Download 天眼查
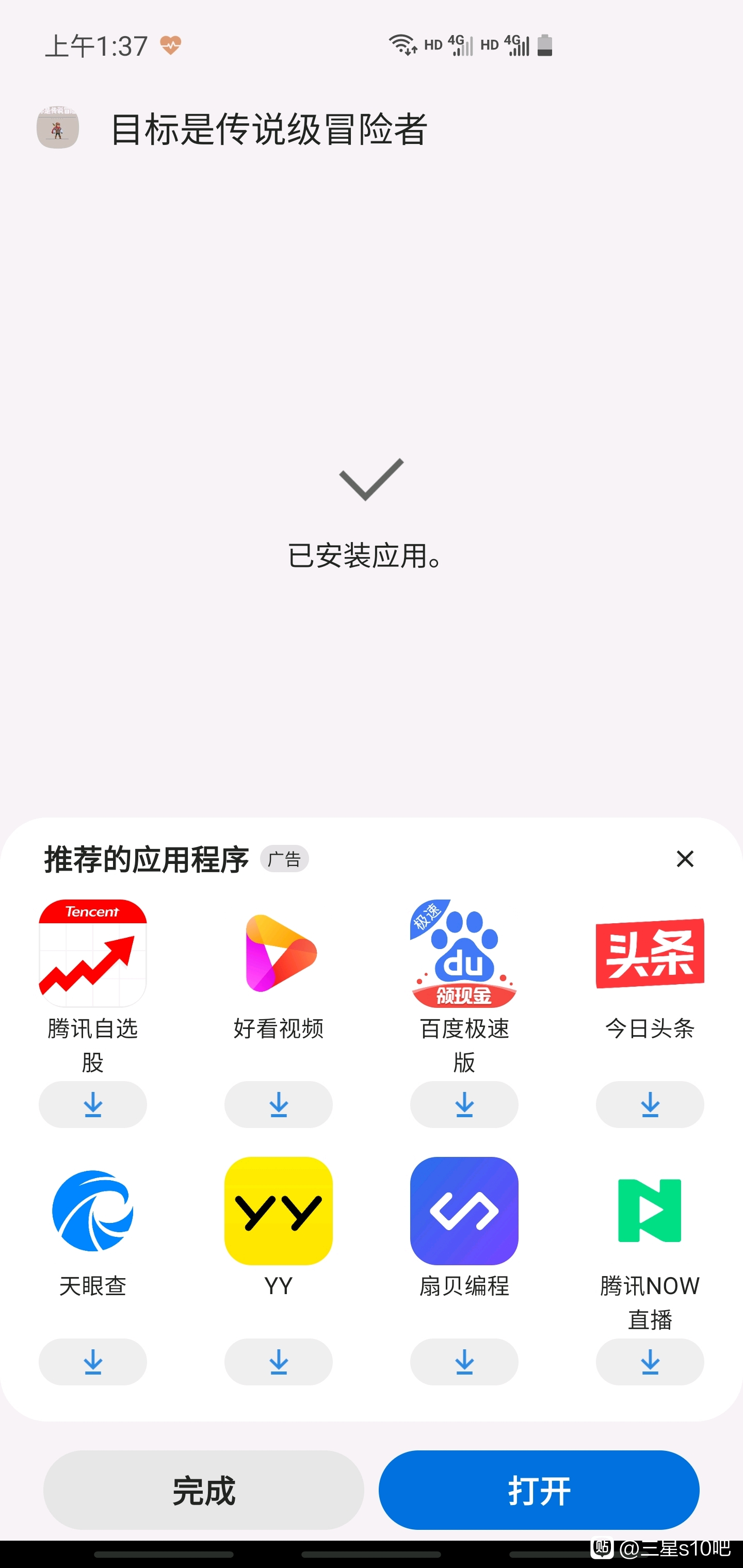 tap(92, 1362)
